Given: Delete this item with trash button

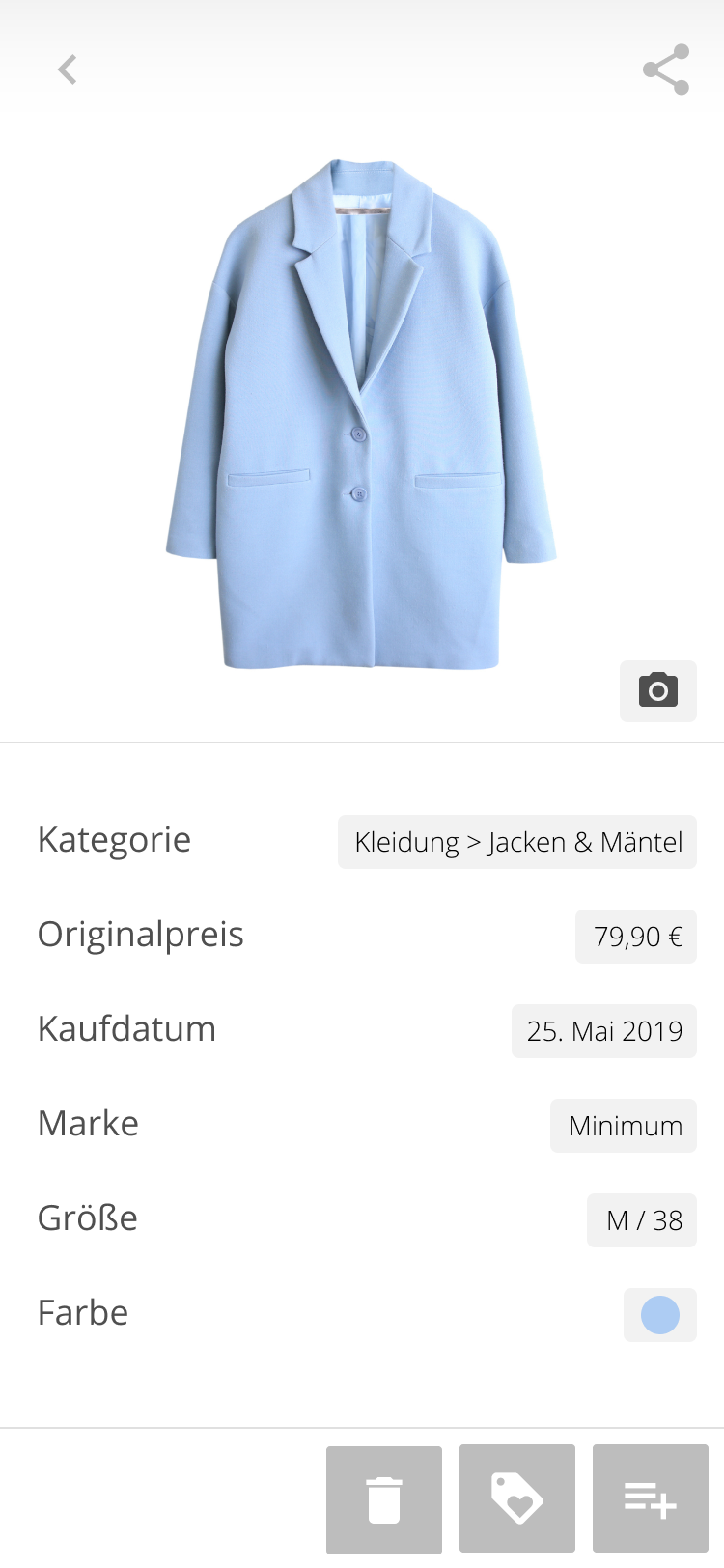Looking at the screenshot, I should click(x=384, y=1499).
